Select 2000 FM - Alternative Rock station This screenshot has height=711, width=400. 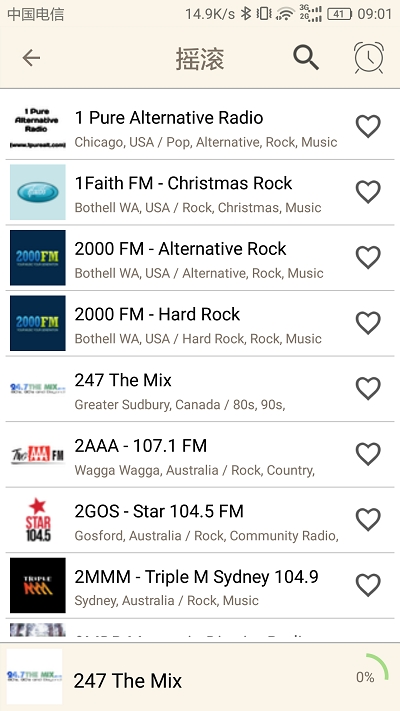tap(200, 258)
